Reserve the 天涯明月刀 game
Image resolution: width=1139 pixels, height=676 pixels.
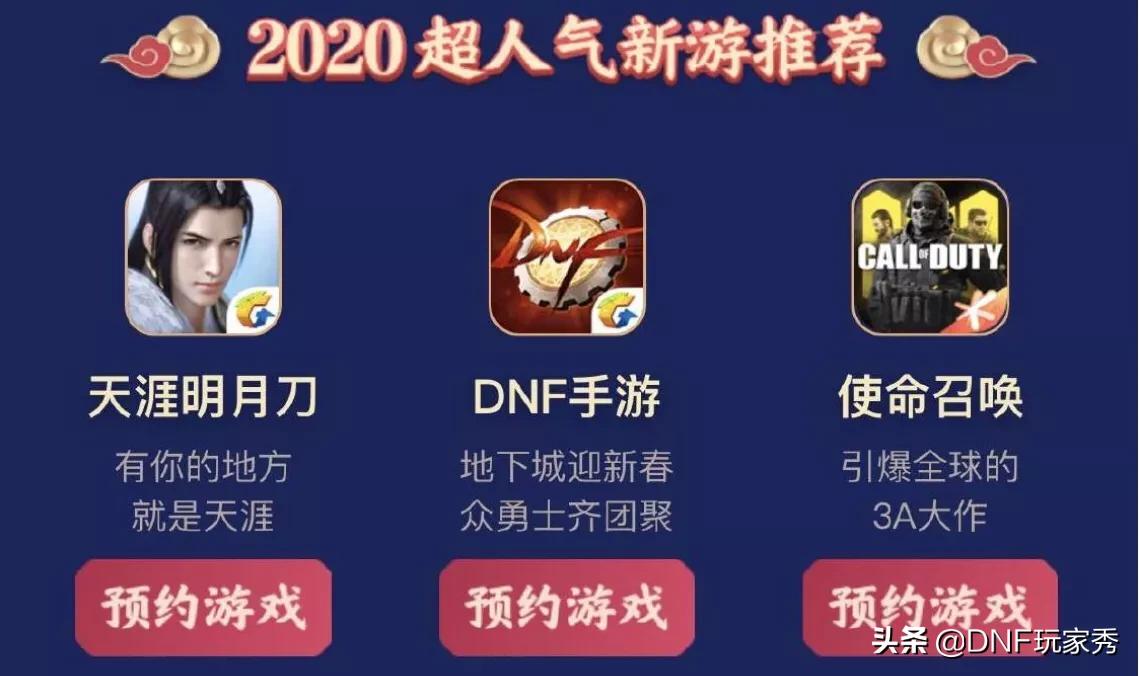203,607
